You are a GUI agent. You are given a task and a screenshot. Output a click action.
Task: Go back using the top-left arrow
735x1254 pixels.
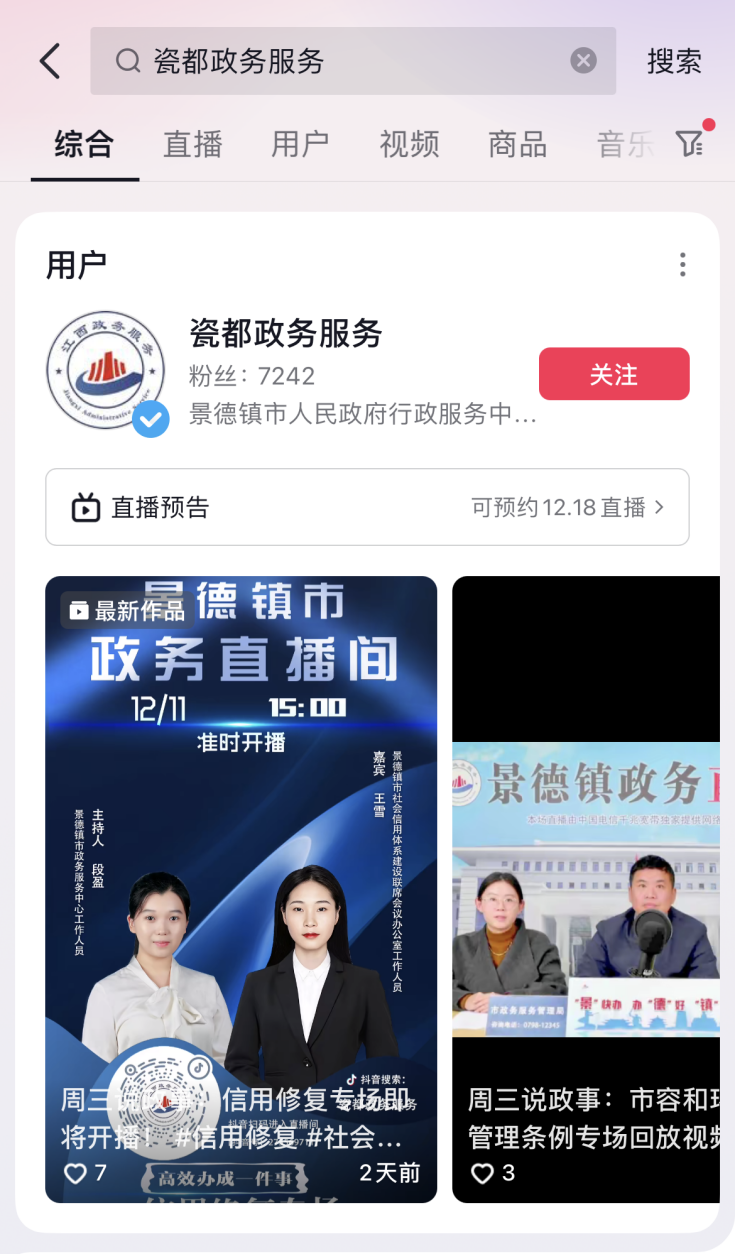pos(50,61)
